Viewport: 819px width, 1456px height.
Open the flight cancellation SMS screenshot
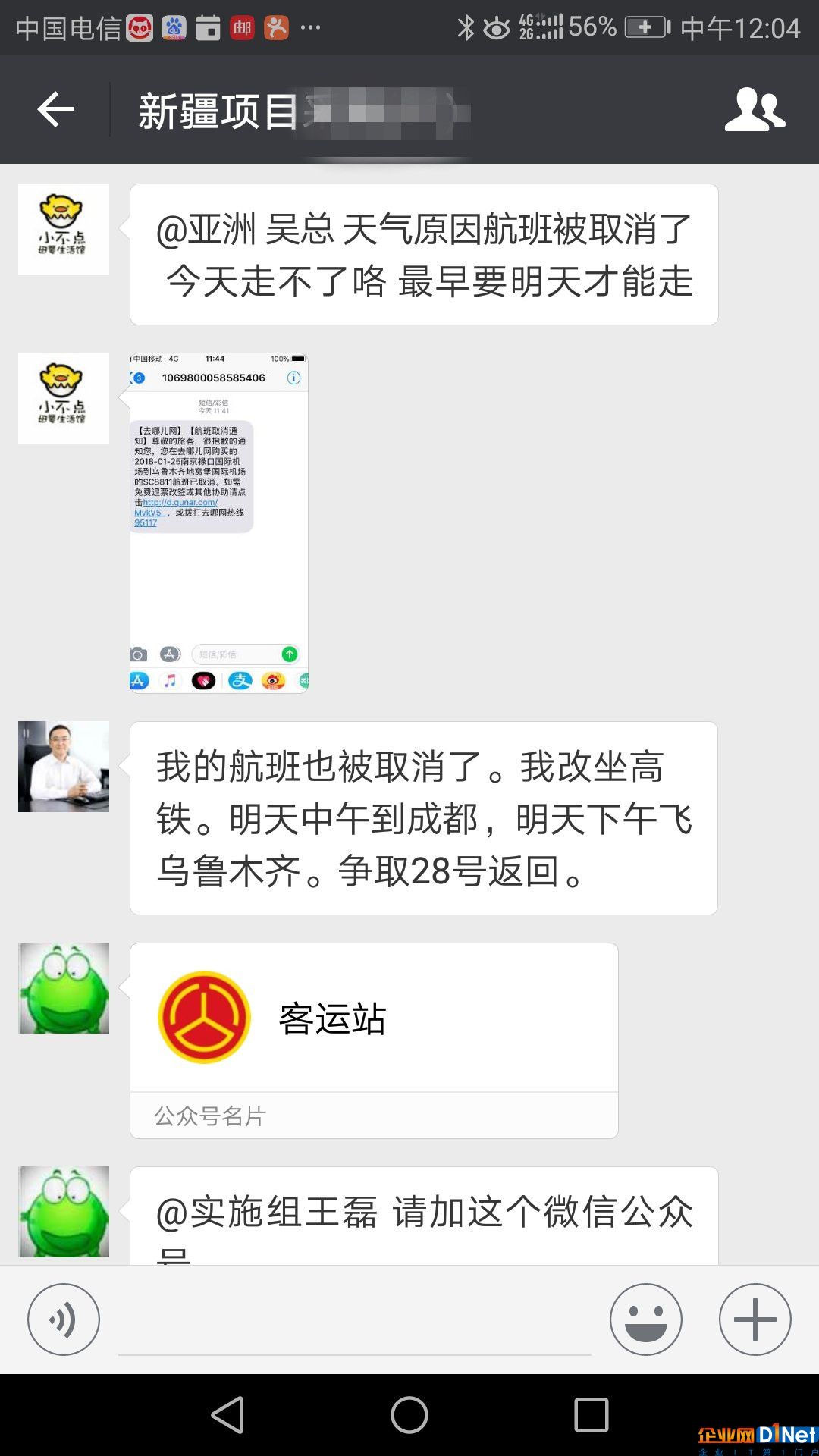tap(218, 523)
